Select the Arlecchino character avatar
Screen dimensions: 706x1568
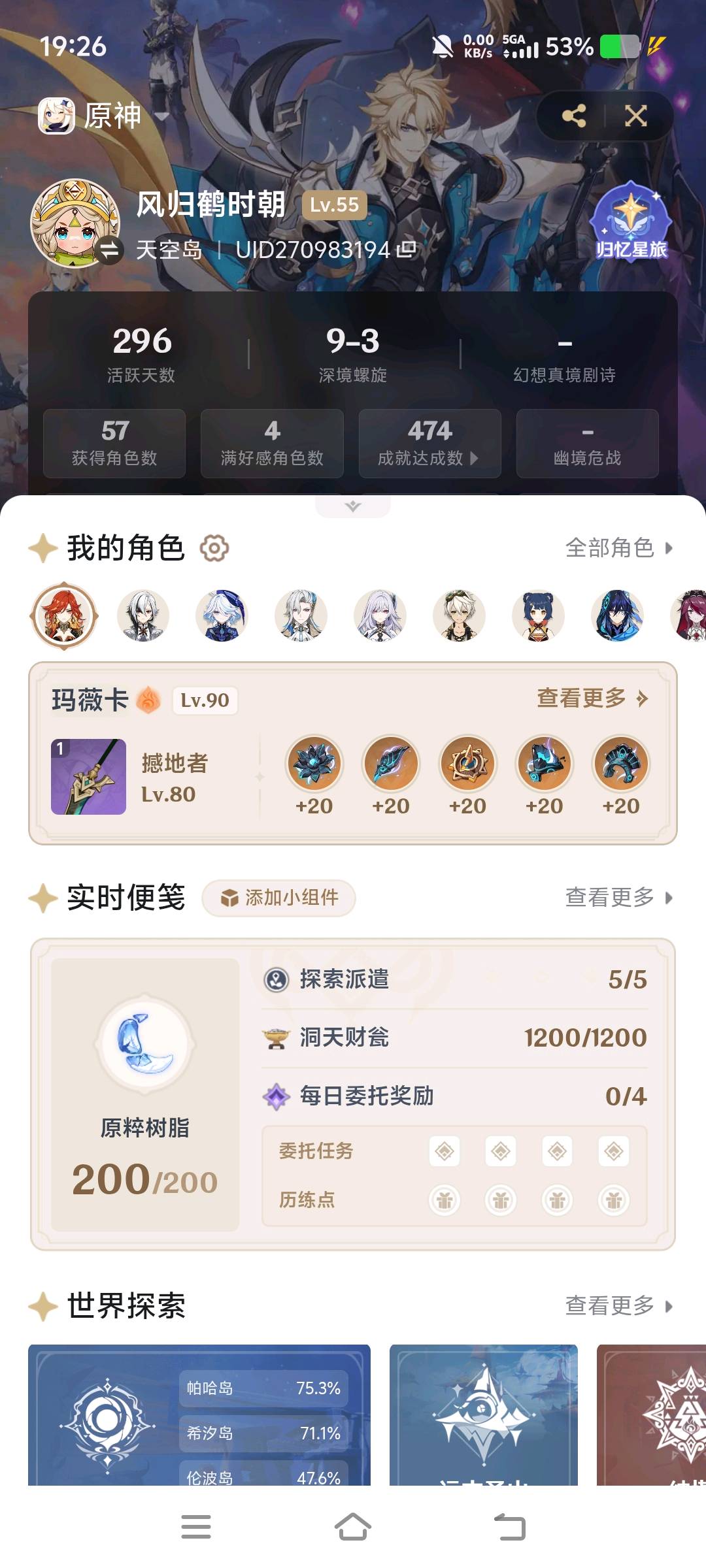click(x=143, y=615)
